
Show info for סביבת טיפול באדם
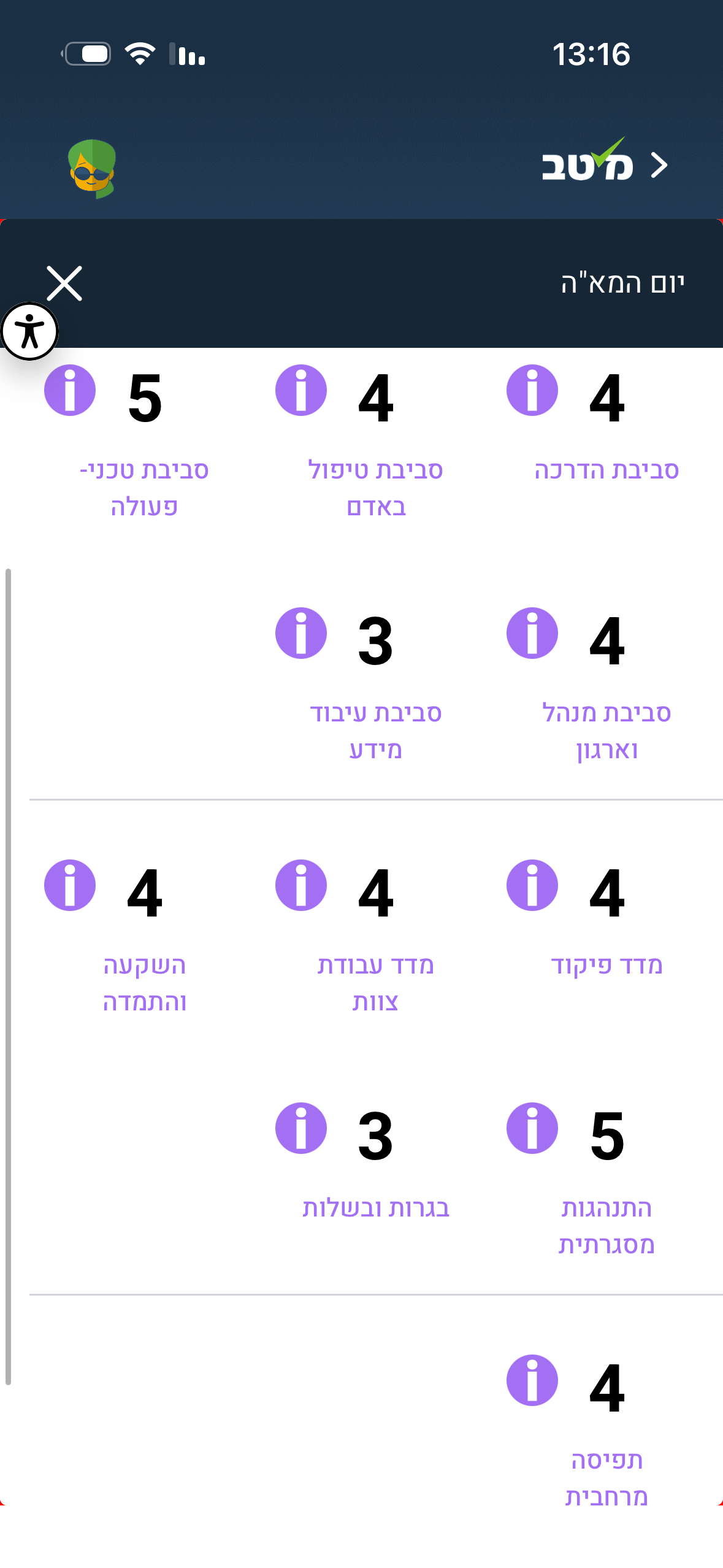[x=301, y=390]
